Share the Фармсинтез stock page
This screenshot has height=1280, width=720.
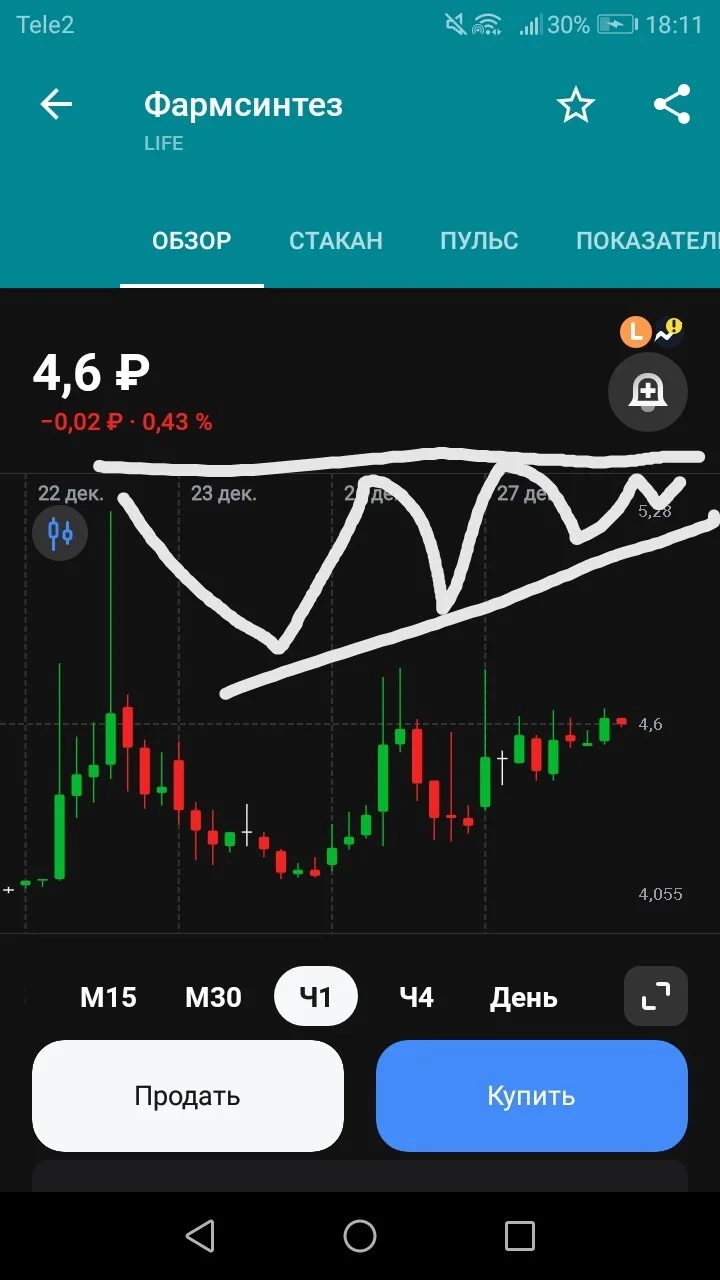point(672,105)
